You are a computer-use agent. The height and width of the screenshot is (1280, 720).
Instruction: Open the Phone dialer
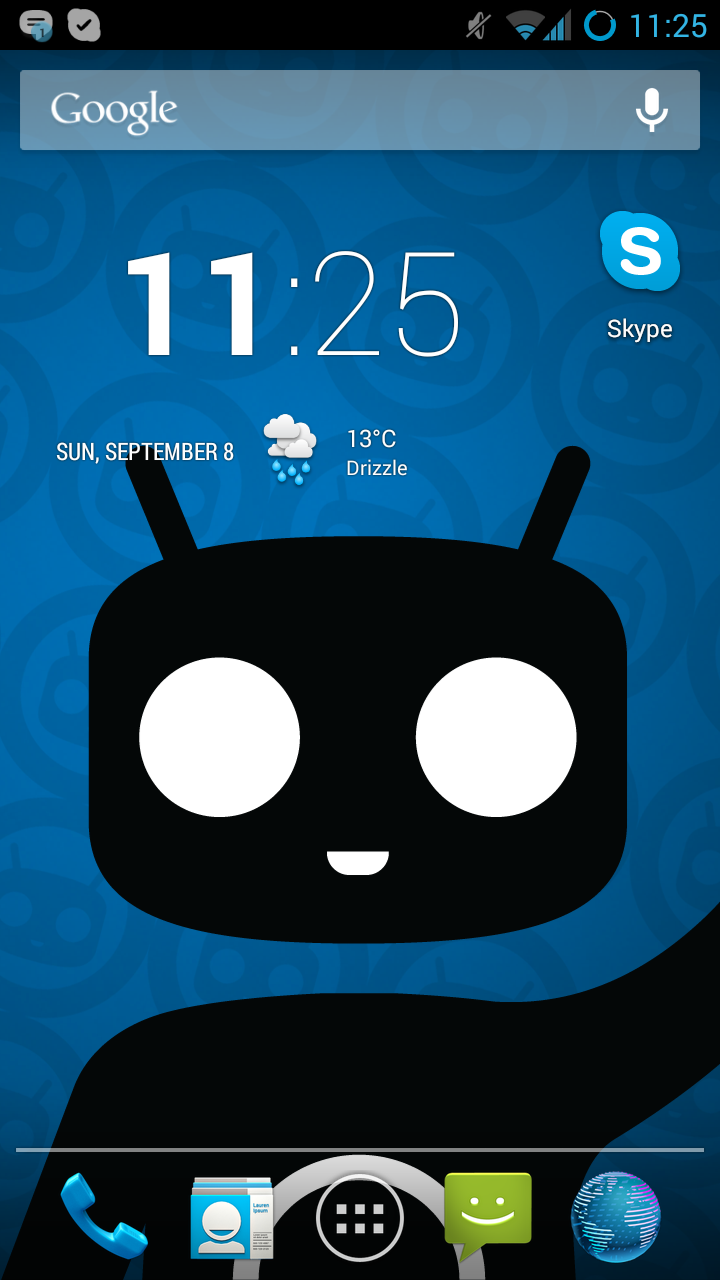coord(104,1217)
